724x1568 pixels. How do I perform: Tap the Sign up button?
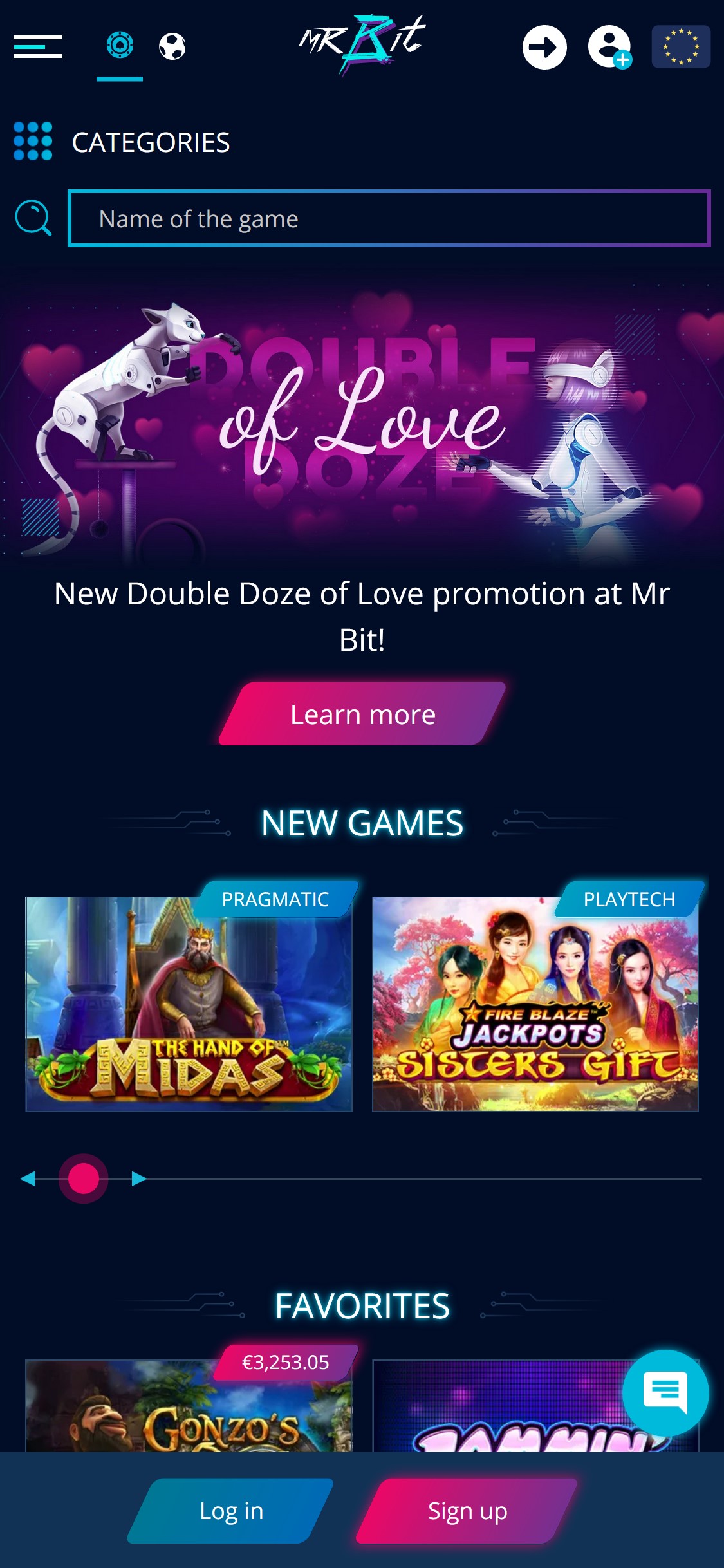click(x=467, y=1511)
